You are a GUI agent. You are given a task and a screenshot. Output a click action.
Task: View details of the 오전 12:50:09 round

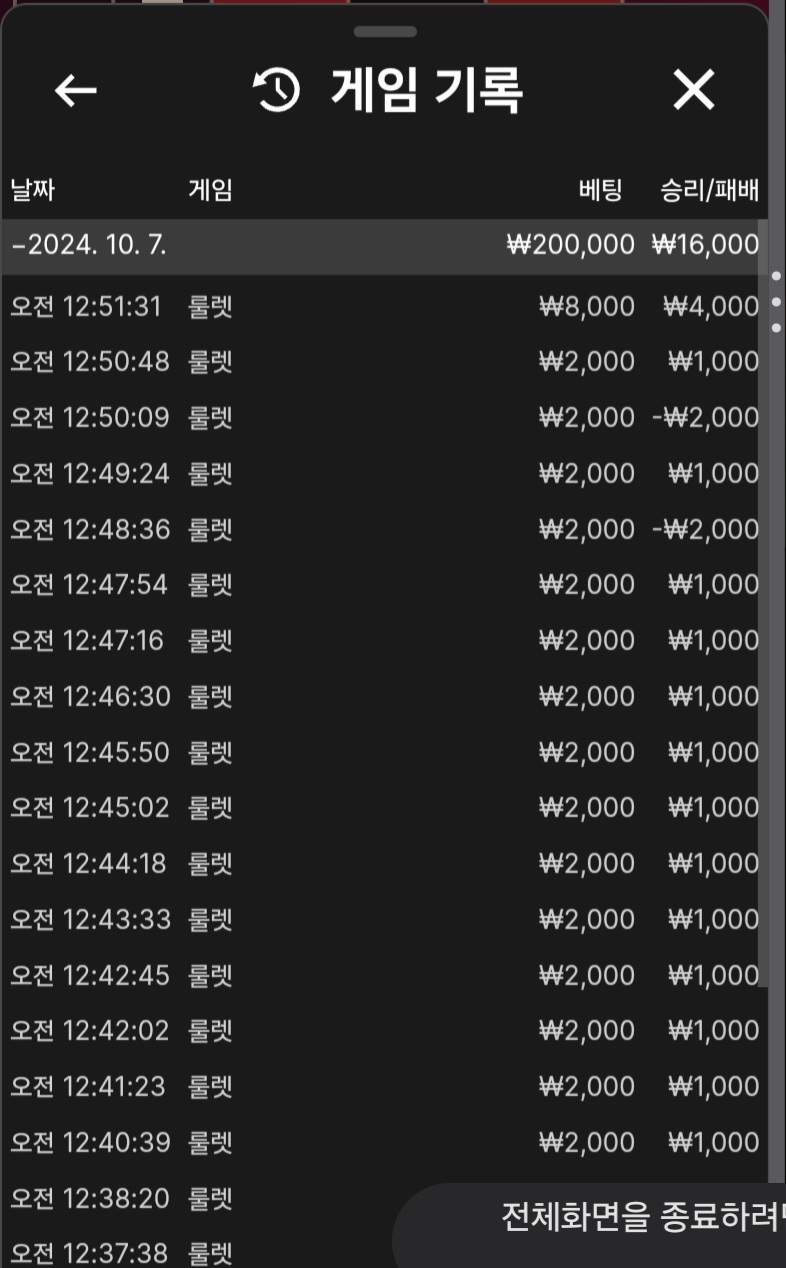pos(384,417)
